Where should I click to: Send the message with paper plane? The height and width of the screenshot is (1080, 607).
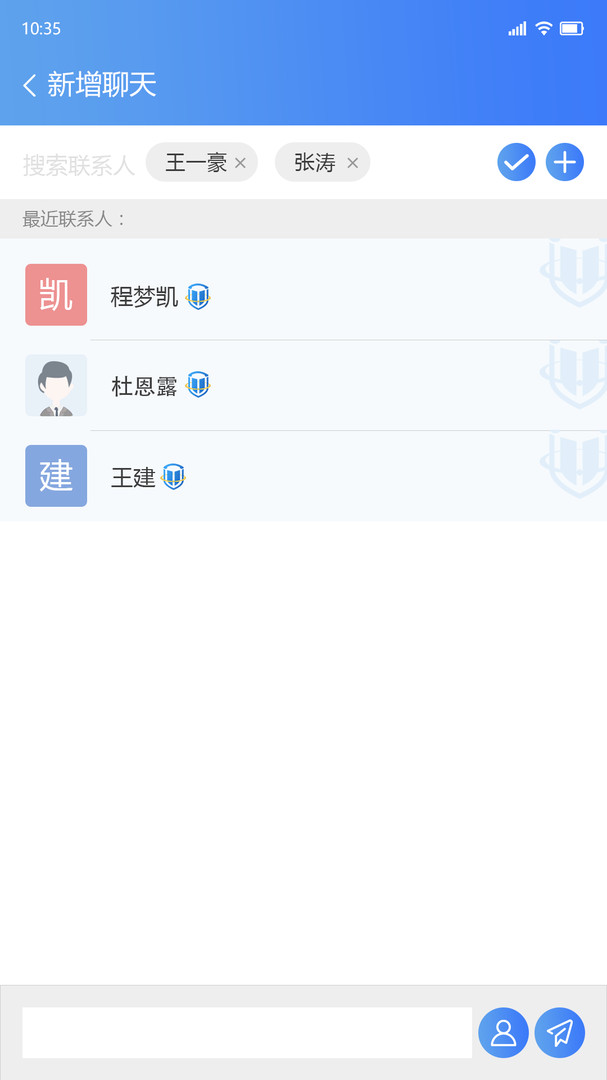coord(560,1032)
